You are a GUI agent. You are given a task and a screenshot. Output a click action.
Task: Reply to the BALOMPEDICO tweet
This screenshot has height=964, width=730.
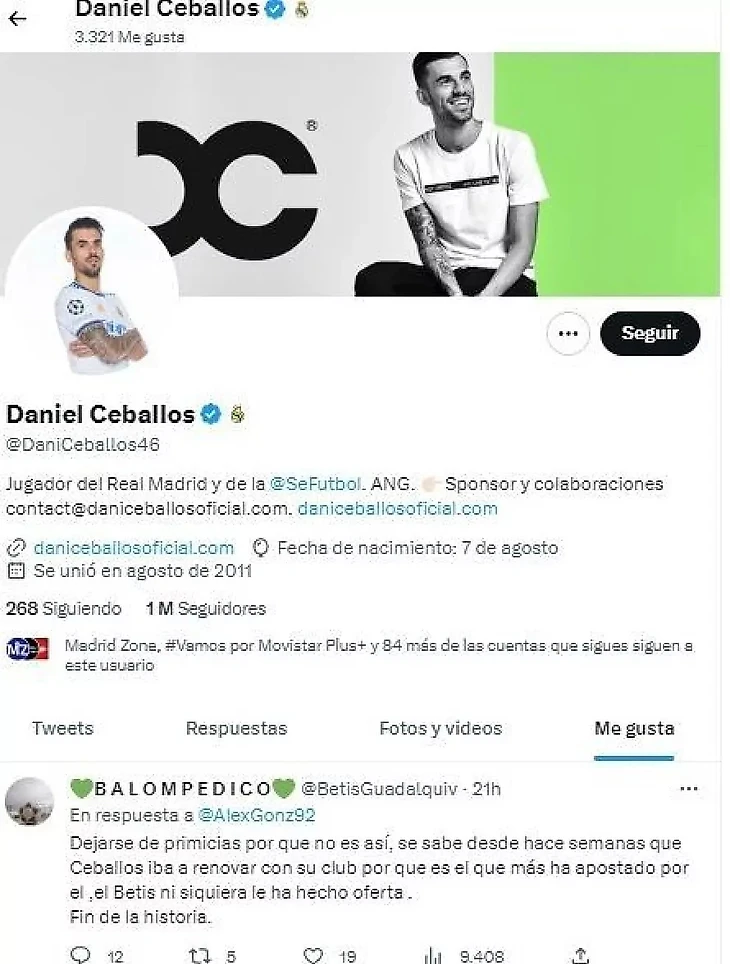point(82,956)
